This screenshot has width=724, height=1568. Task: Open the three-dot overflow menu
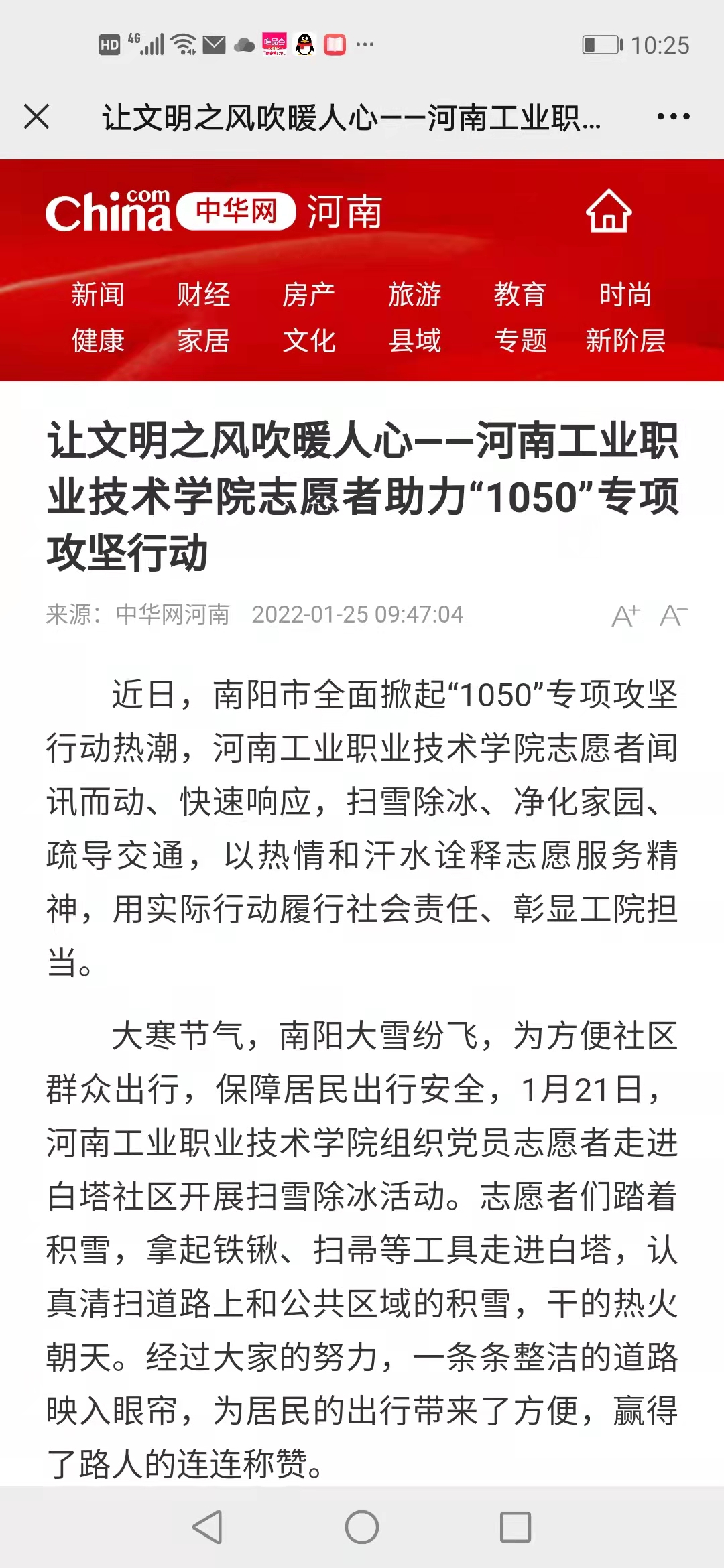[x=673, y=117]
